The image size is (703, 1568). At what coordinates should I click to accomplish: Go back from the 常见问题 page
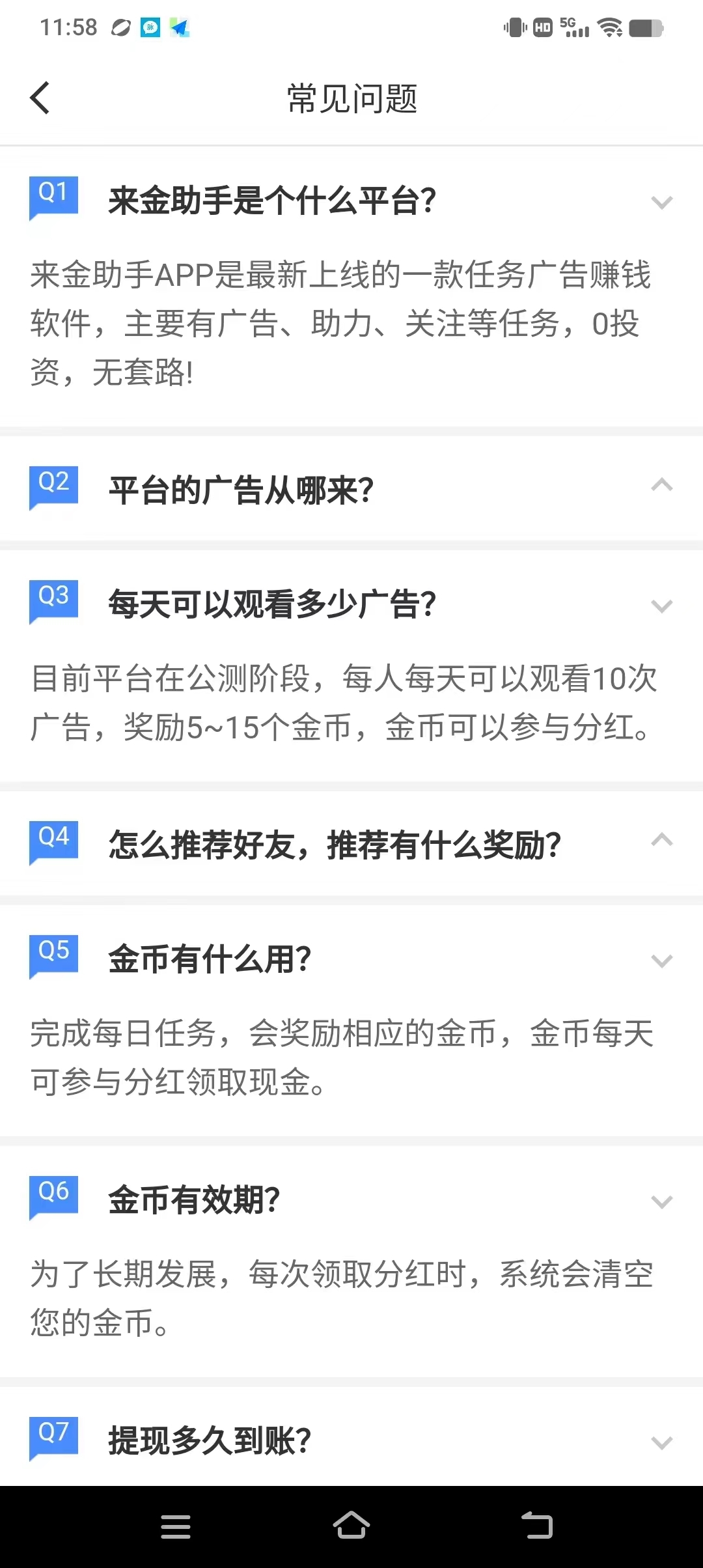40,98
